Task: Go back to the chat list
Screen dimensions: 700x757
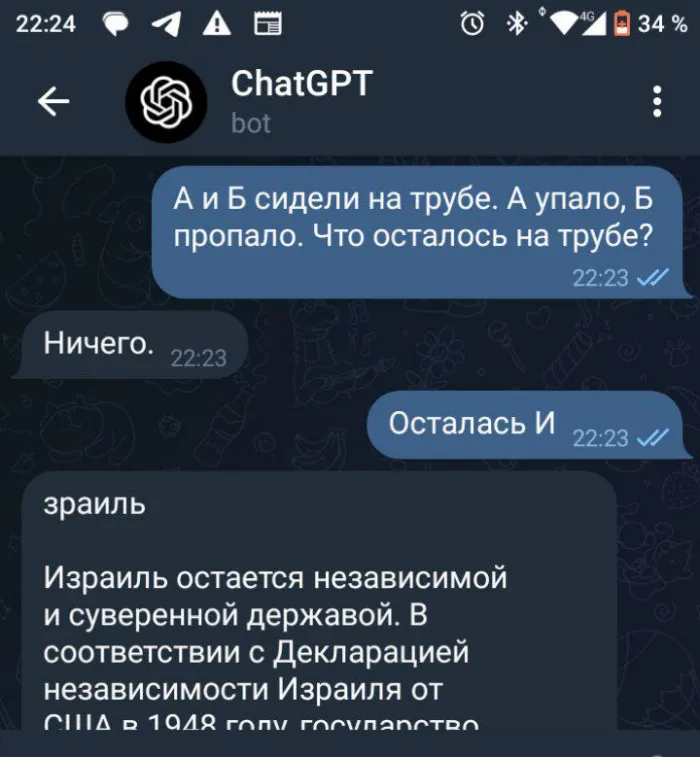Action: coord(53,101)
